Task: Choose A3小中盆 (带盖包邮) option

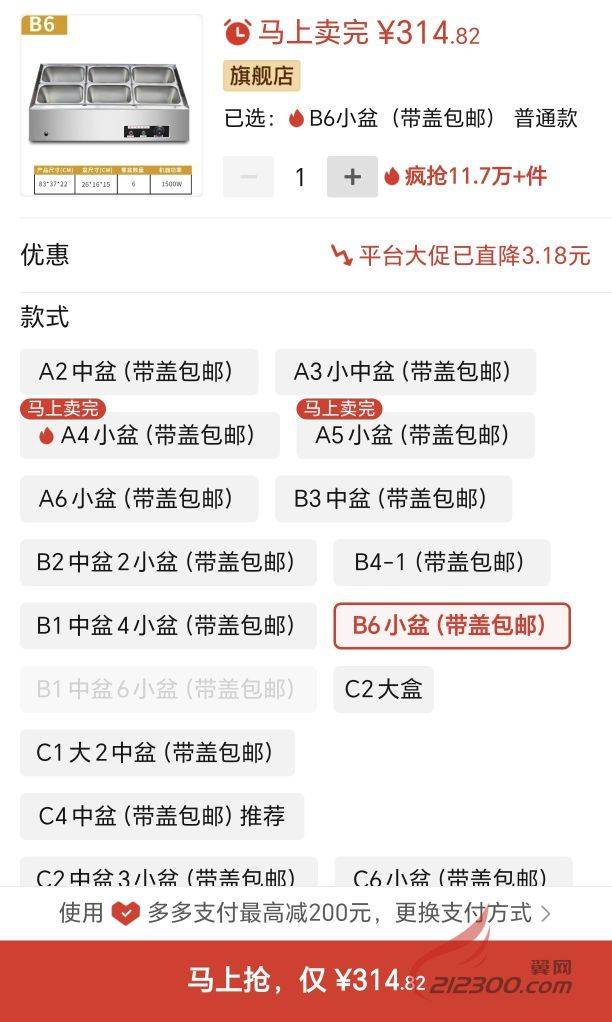Action: 405,372
